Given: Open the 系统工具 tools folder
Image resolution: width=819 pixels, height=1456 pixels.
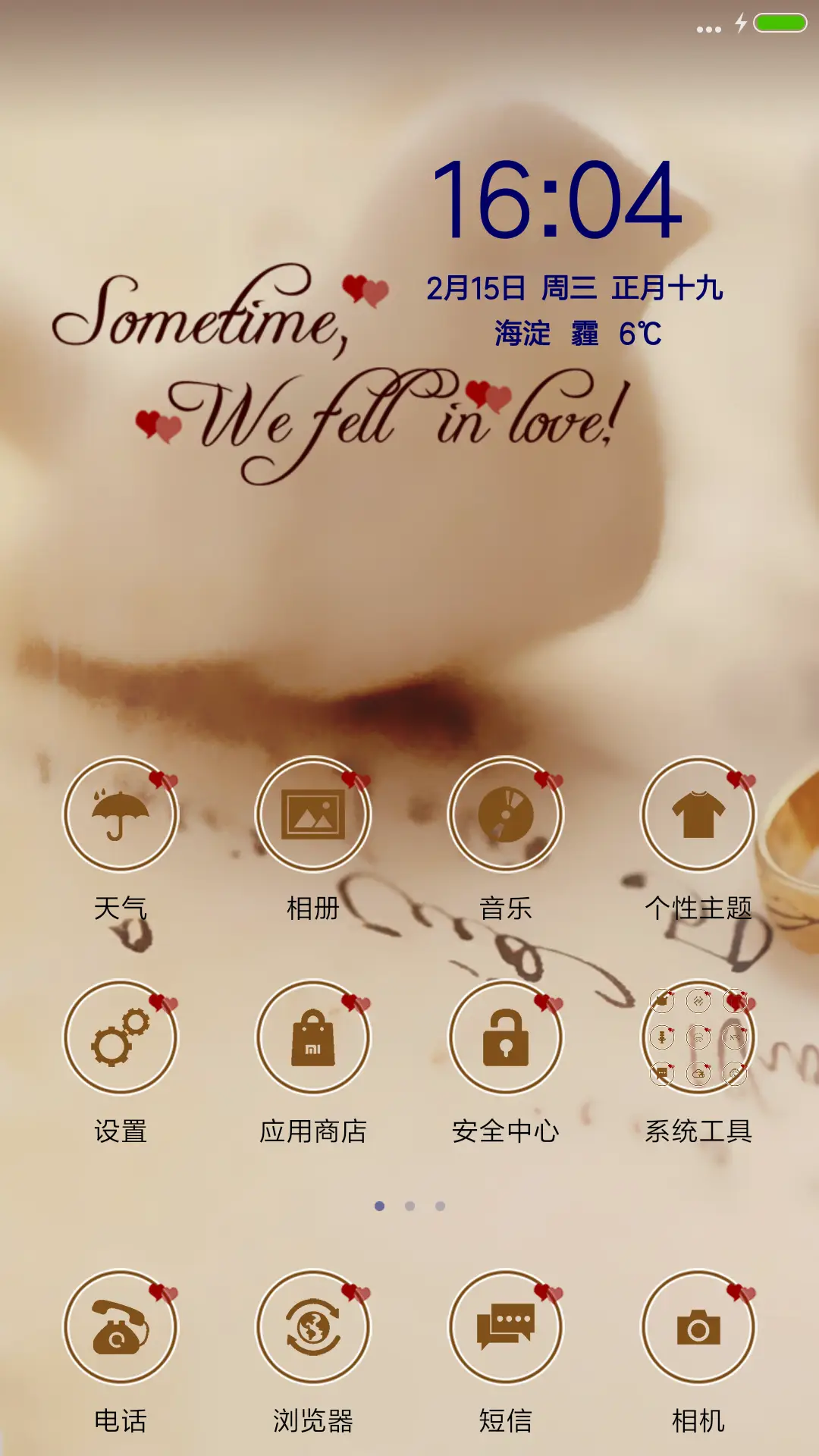Looking at the screenshot, I should pos(698,1039).
